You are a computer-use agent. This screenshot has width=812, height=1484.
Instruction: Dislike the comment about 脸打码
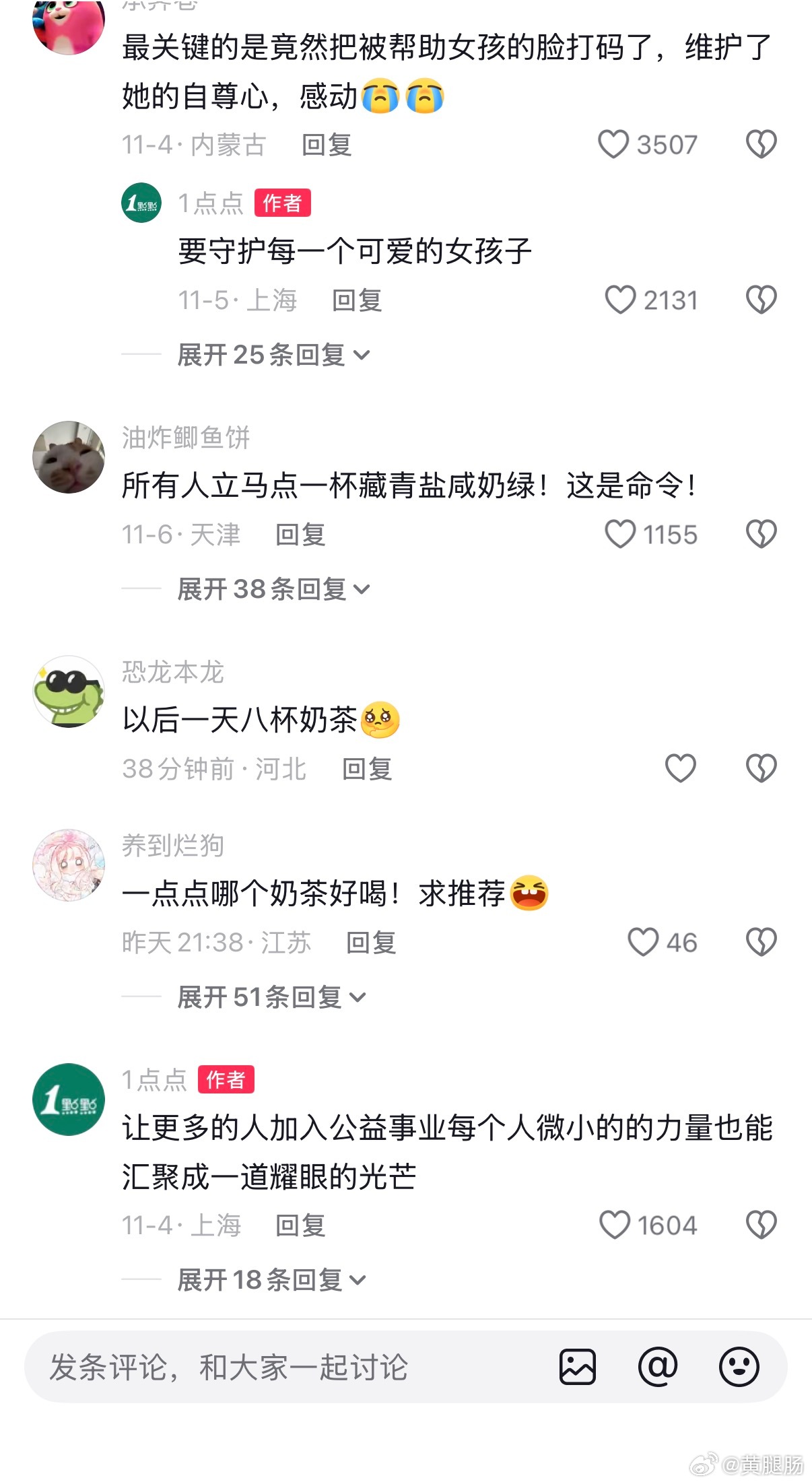[761, 144]
